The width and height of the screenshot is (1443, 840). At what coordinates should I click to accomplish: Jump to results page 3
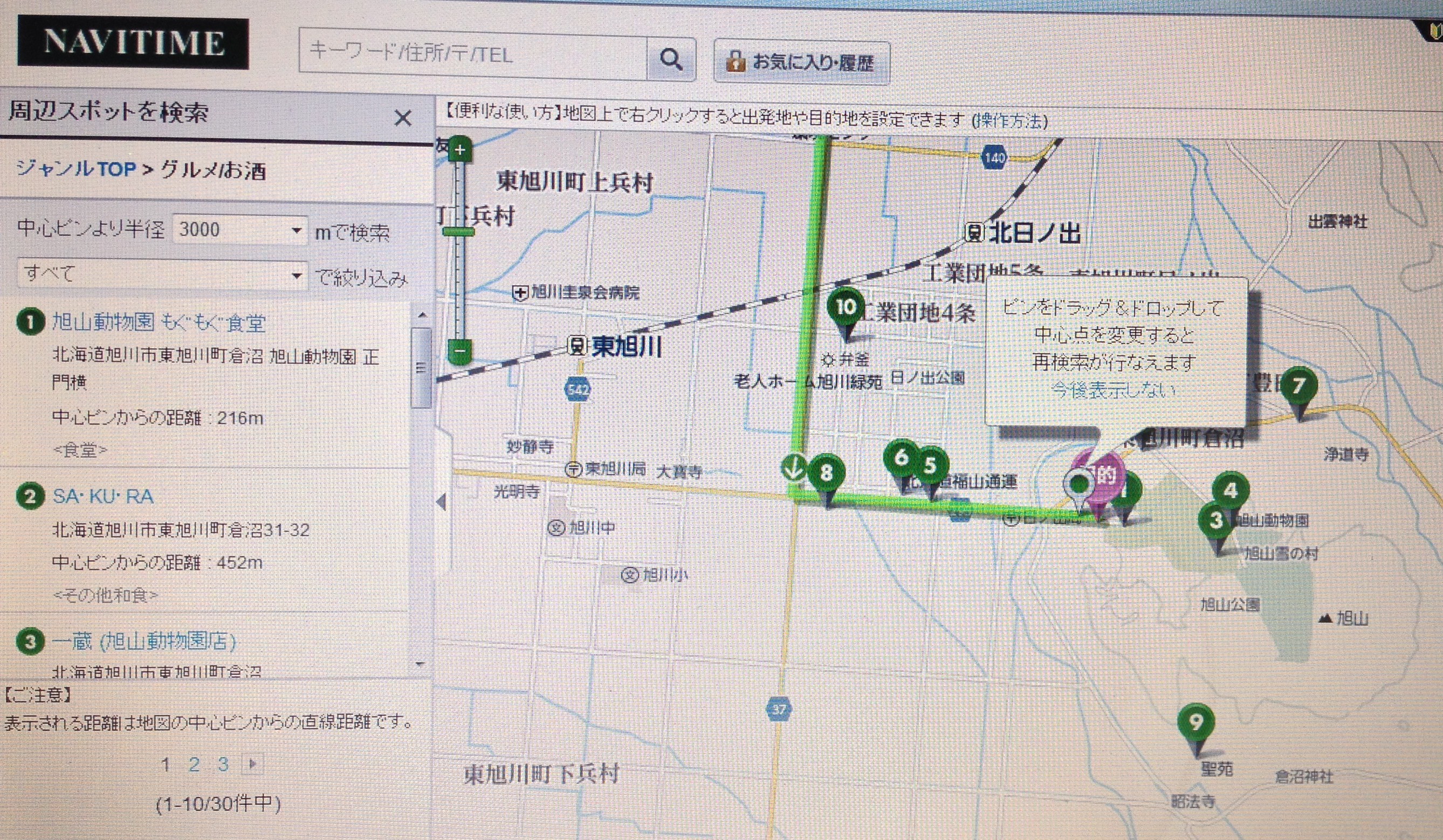coord(223,765)
